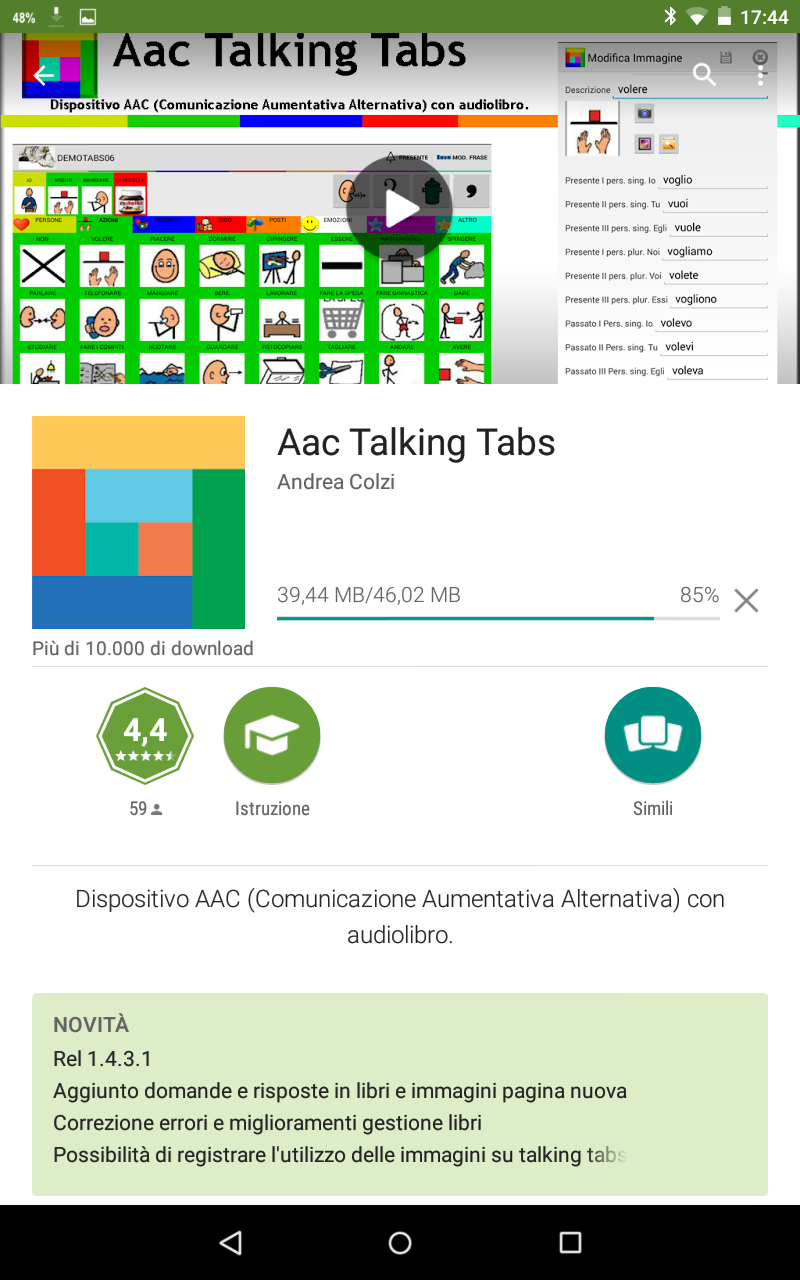
Task: Open search with the magnifier icon
Action: (705, 75)
